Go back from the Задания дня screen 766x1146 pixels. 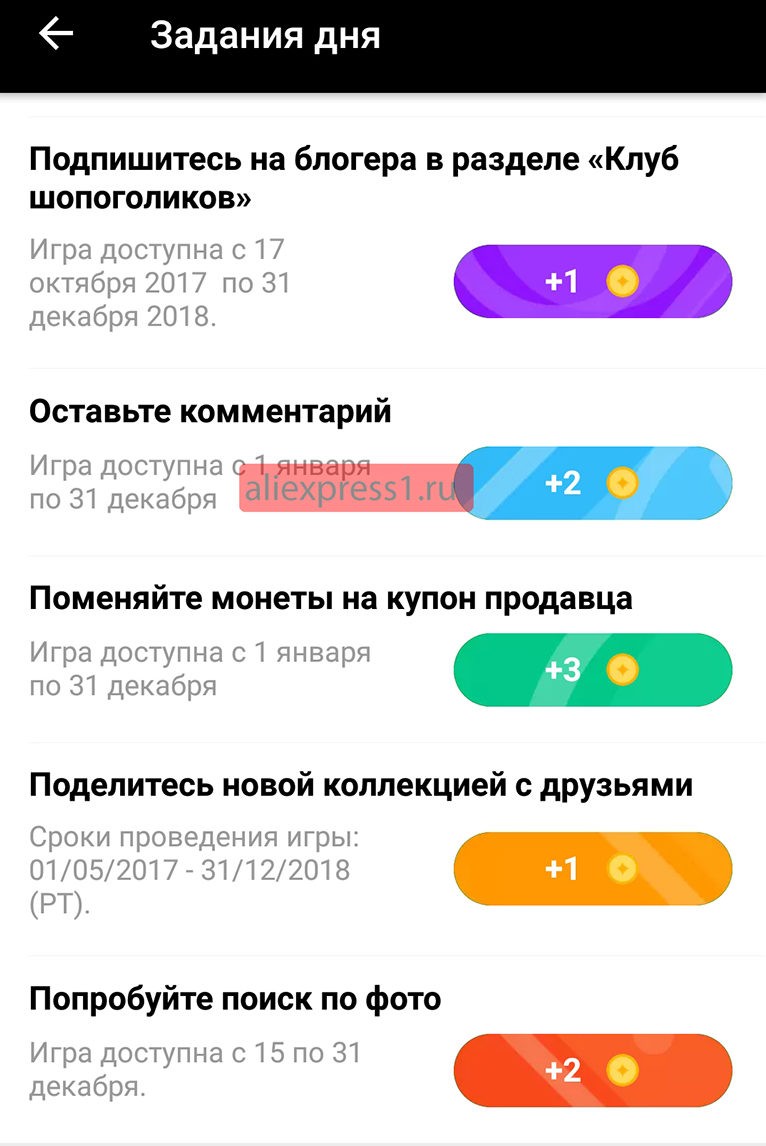[x=56, y=34]
